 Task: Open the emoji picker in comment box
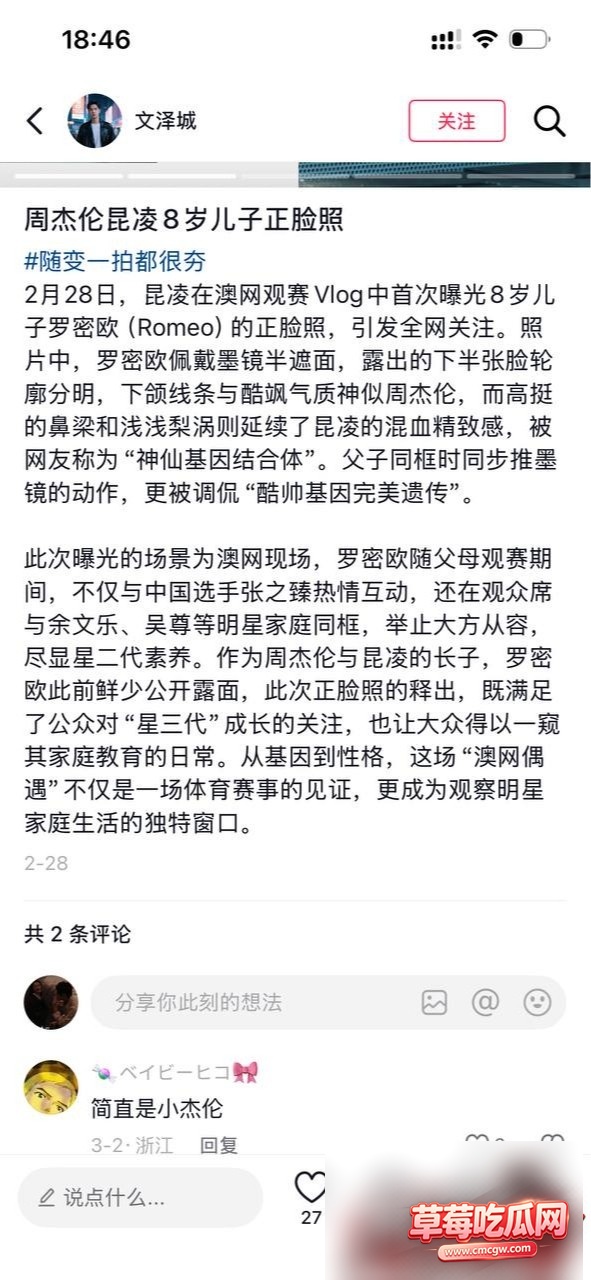[538, 1002]
